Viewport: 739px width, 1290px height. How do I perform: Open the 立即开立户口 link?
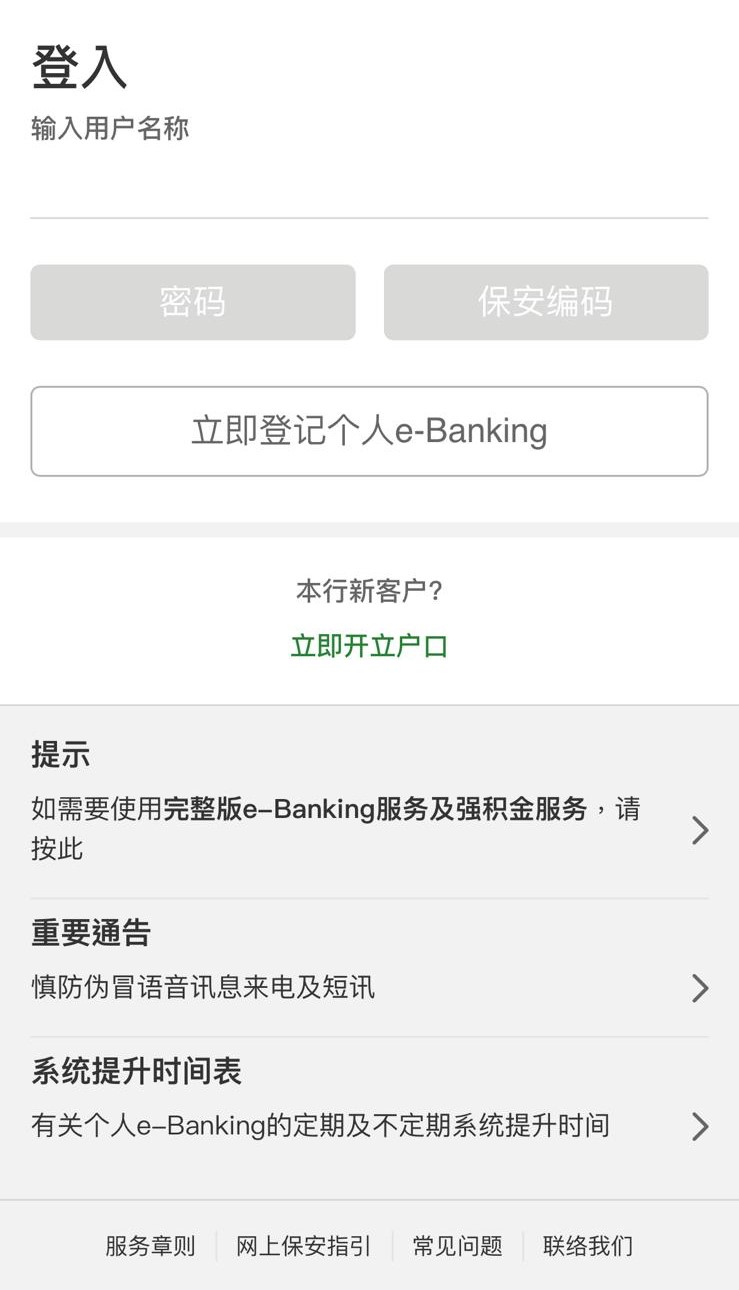[369, 646]
